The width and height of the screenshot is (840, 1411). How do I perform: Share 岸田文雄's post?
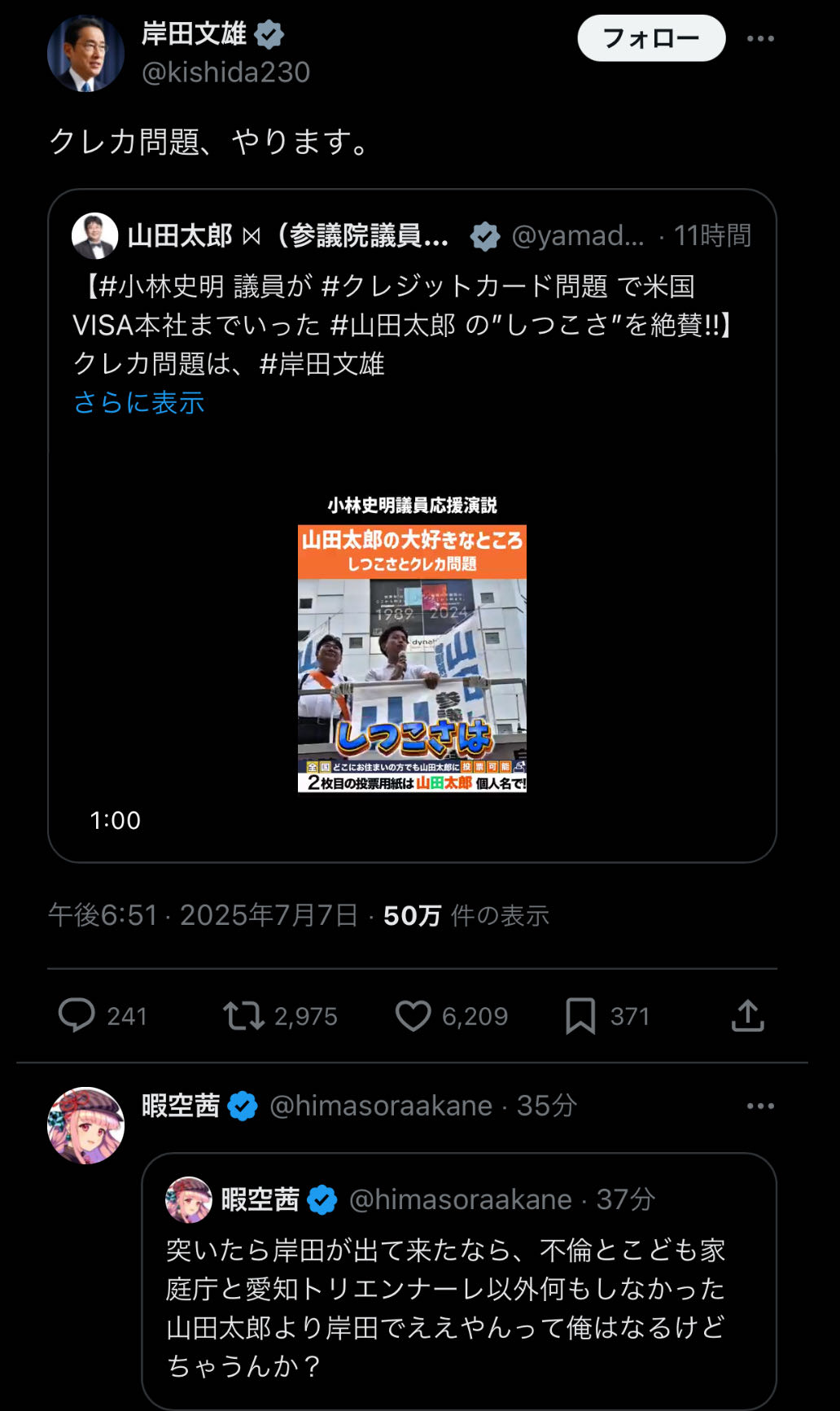(747, 1015)
